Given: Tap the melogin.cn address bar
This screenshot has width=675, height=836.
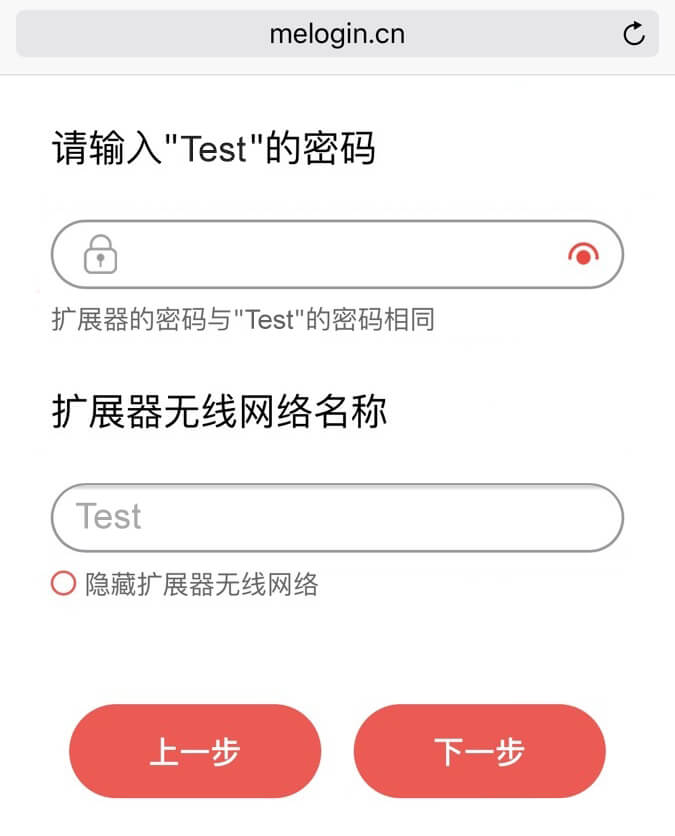Looking at the screenshot, I should click(x=337, y=34).
